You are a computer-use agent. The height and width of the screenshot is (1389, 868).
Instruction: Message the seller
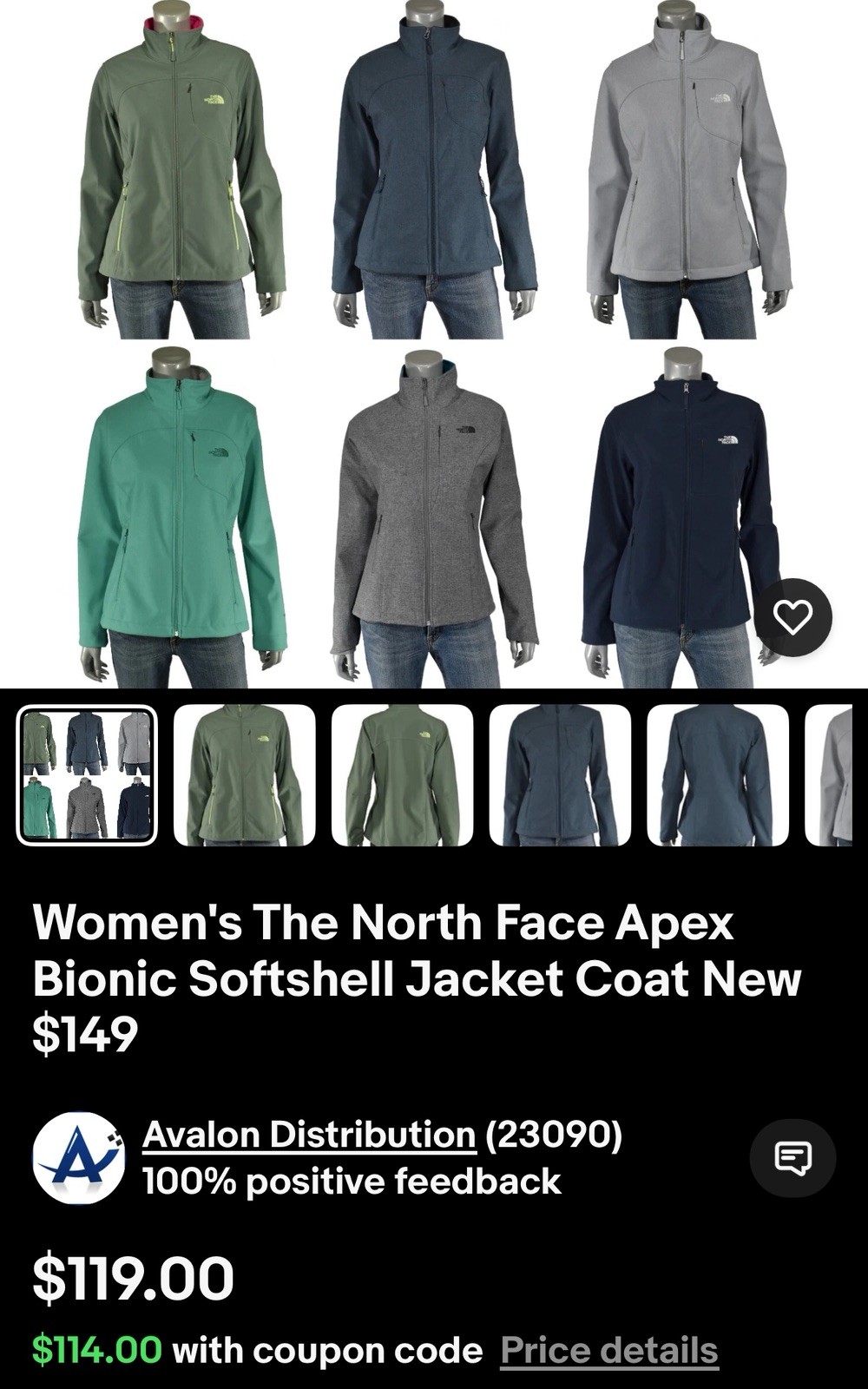click(x=792, y=1158)
